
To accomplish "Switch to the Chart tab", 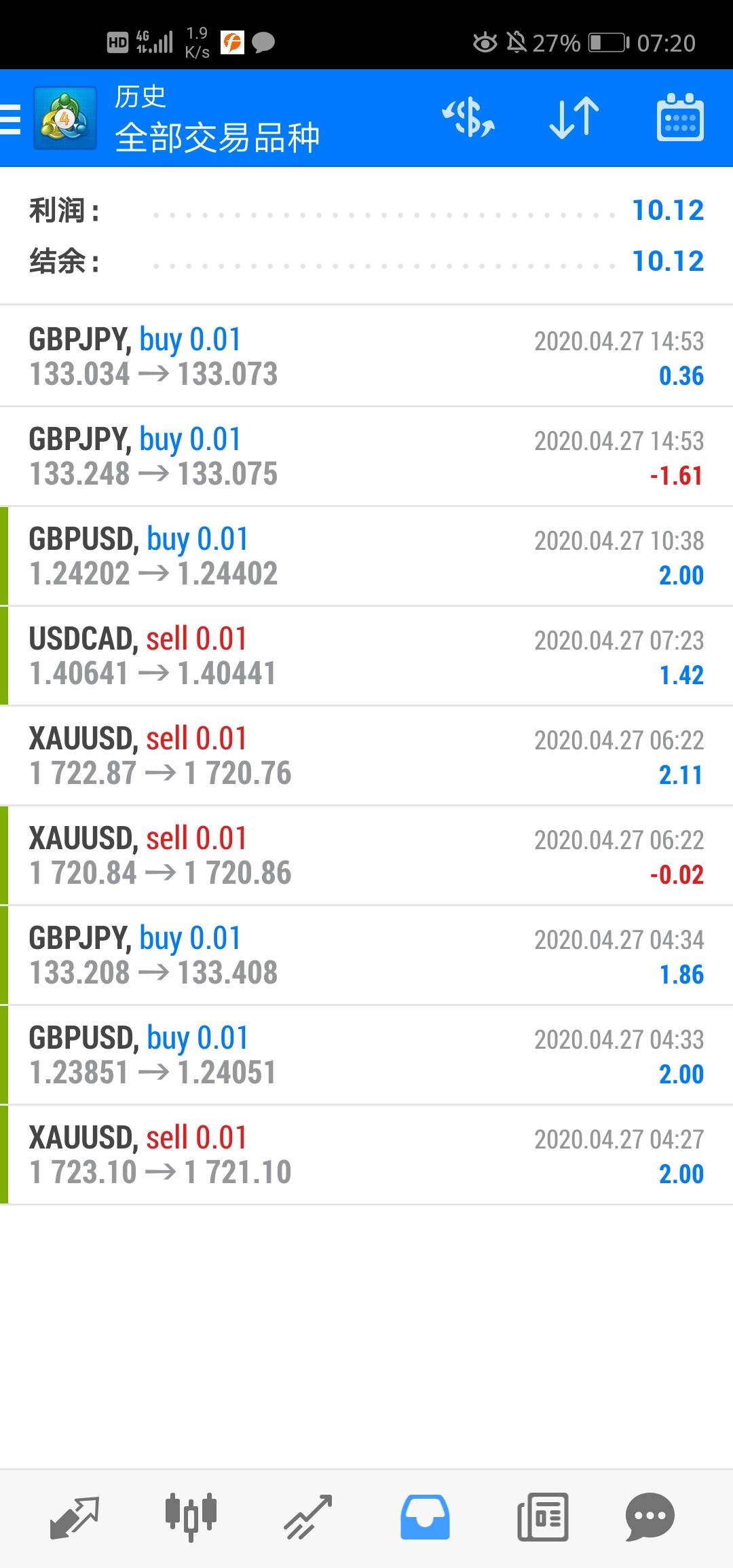I will [x=191, y=1517].
